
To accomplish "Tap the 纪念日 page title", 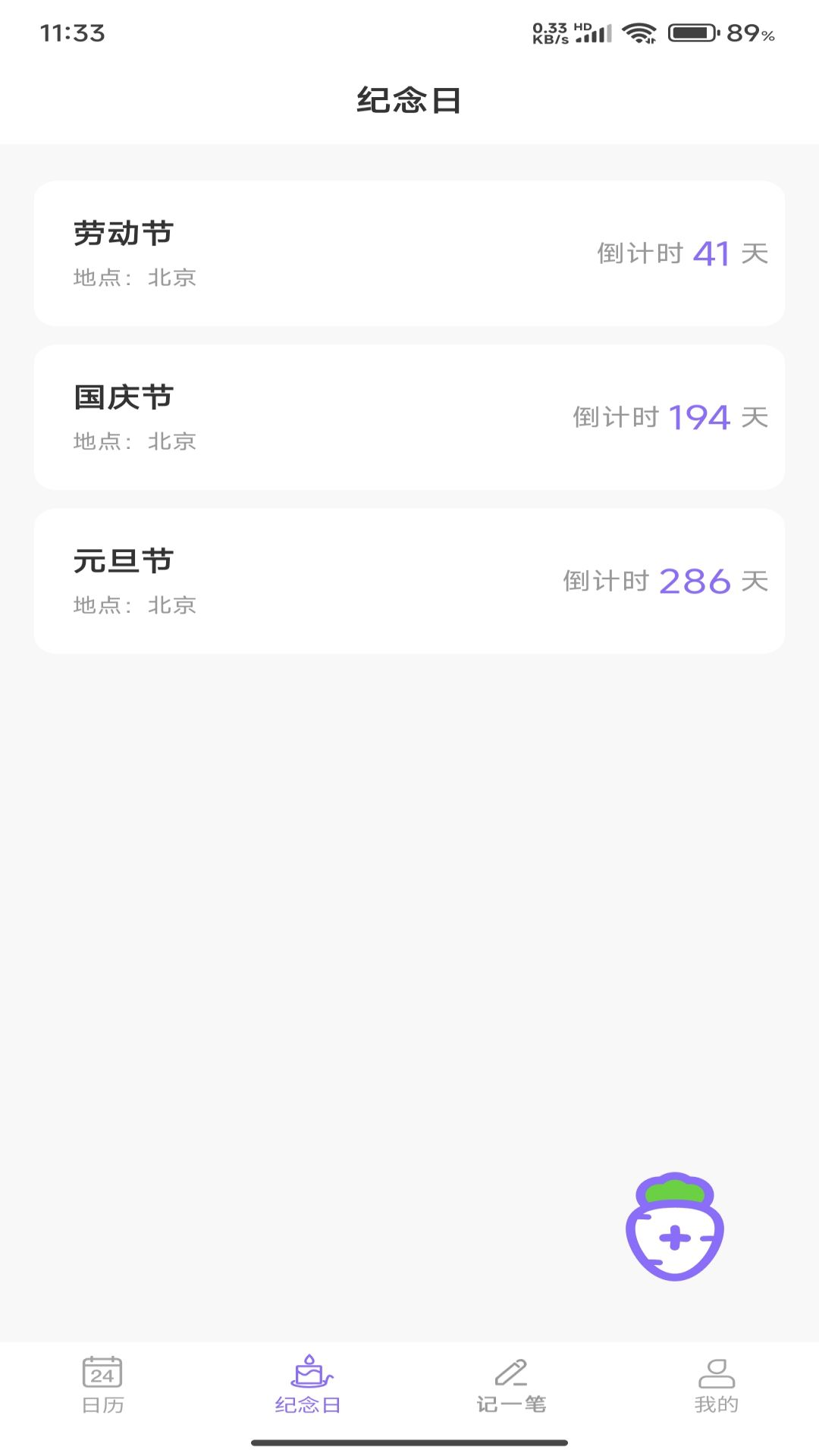I will (409, 99).
